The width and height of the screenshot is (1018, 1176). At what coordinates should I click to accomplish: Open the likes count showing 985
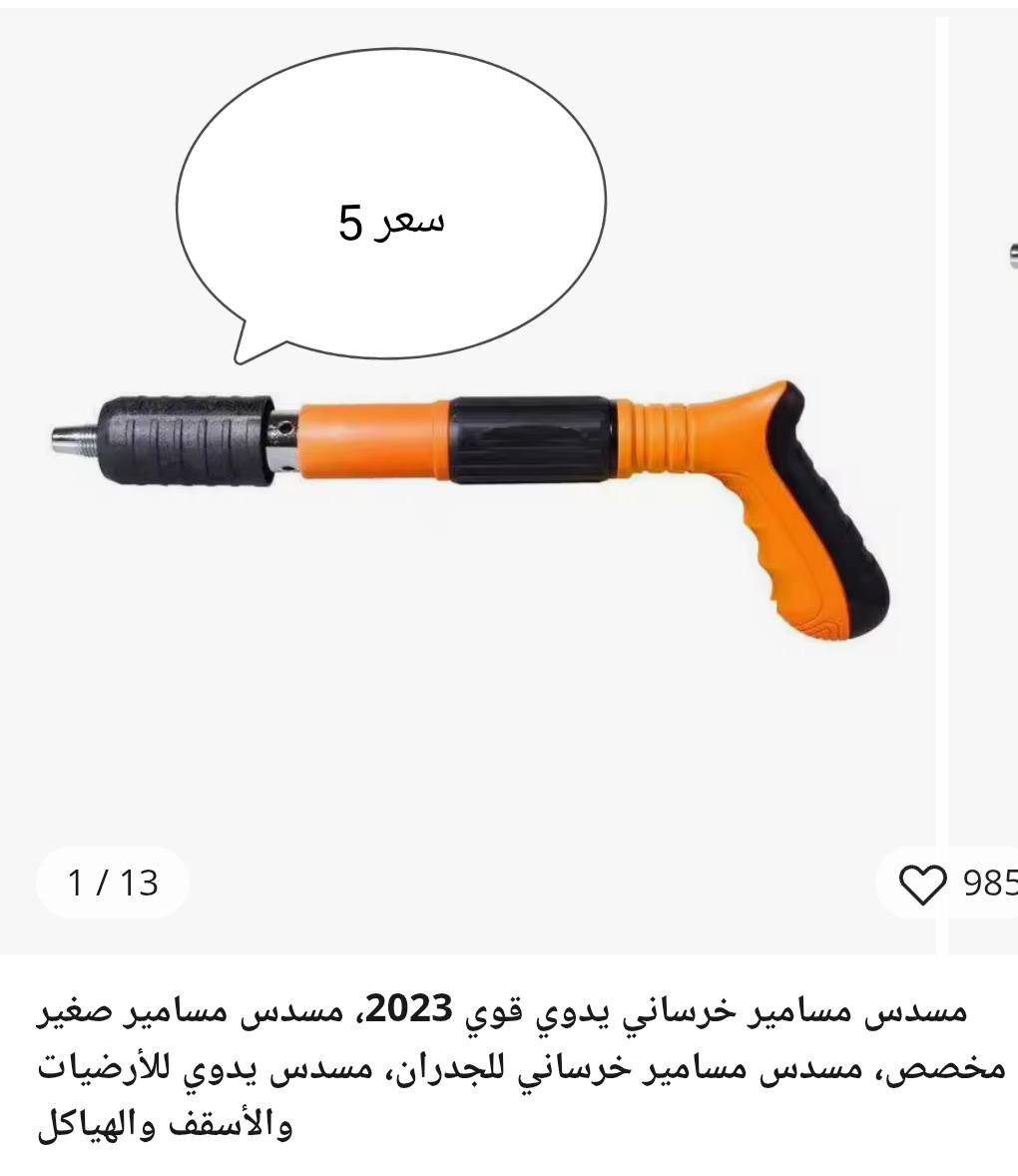[987, 882]
